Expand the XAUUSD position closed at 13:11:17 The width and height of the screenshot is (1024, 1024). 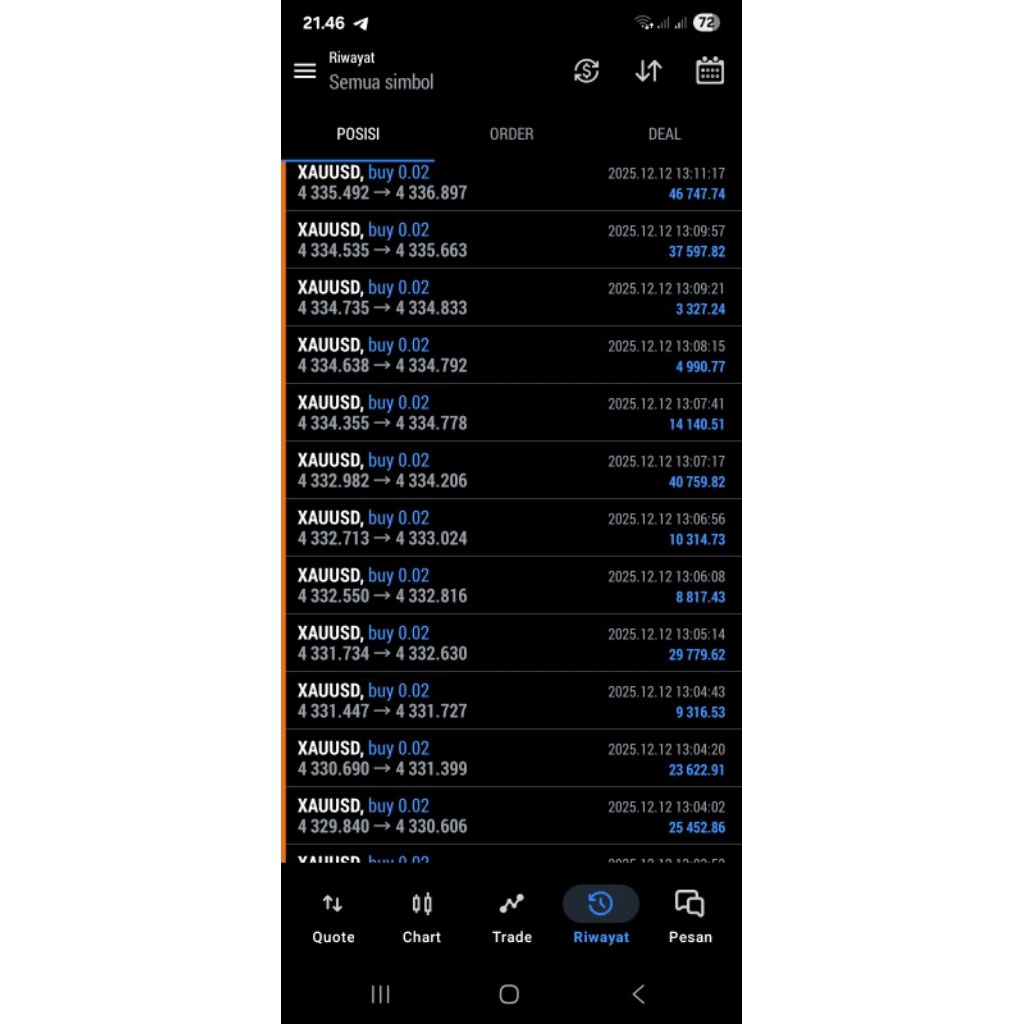(x=511, y=183)
